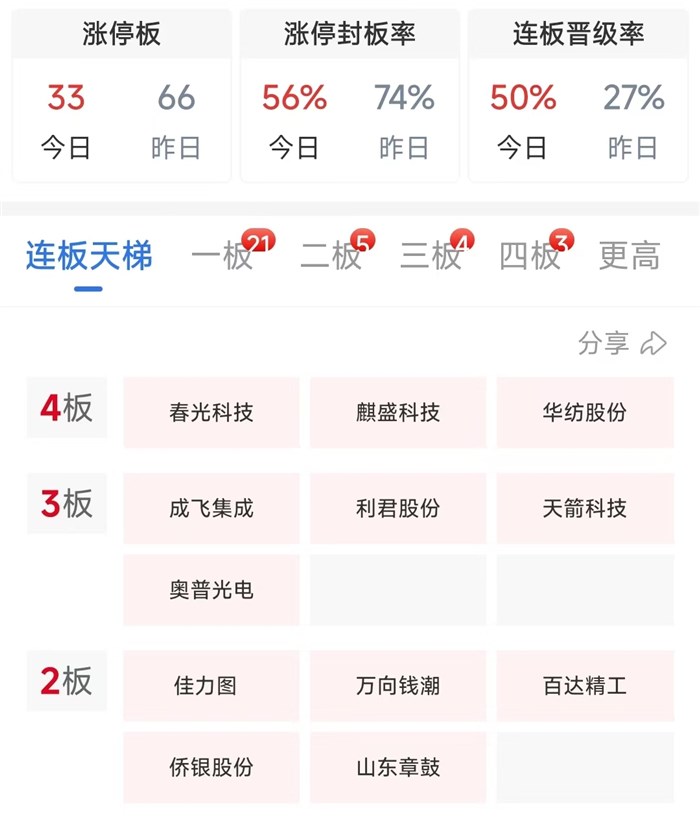Image resolution: width=700 pixels, height=825 pixels.
Task: Switch to the 四板 tab
Action: tap(530, 257)
